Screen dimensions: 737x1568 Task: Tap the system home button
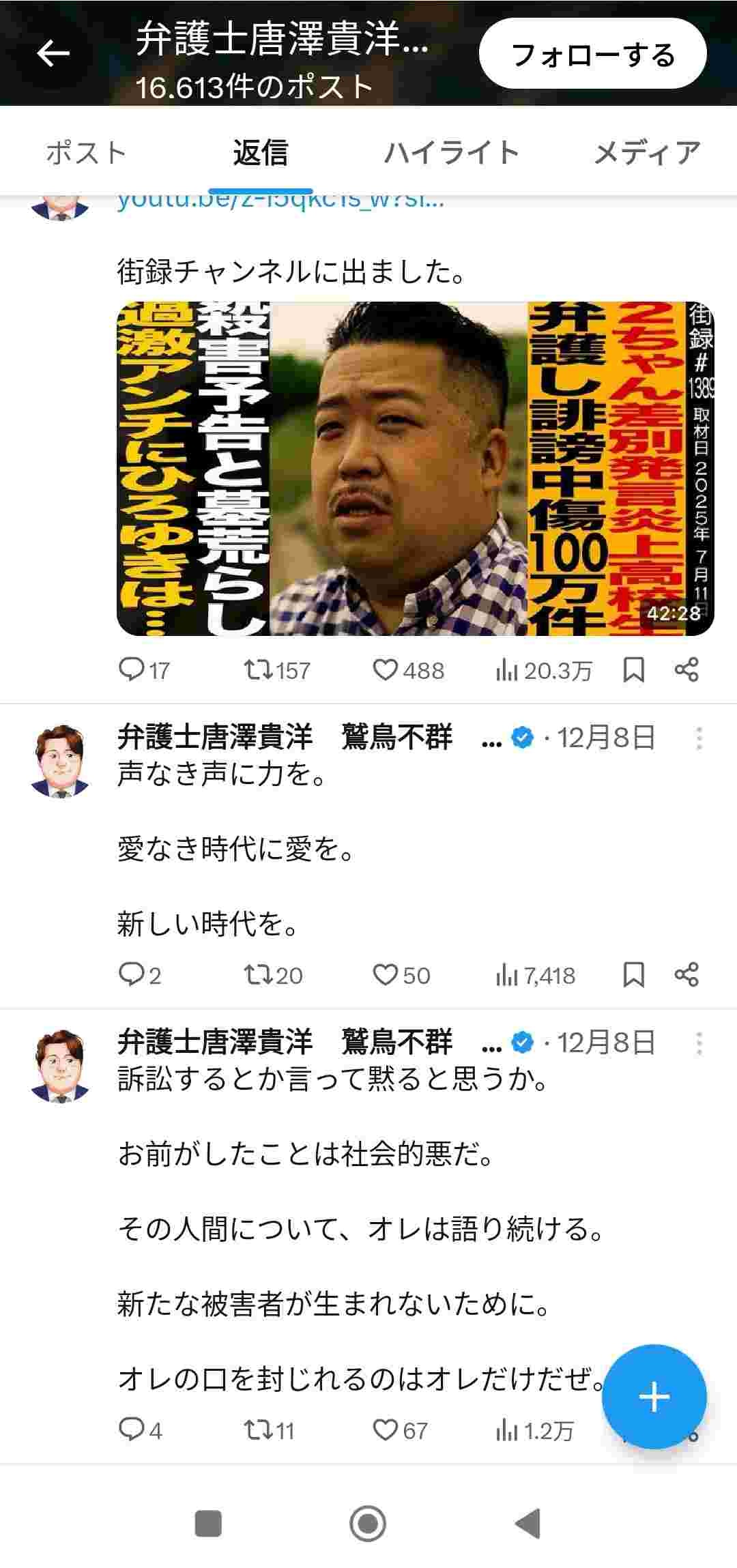(368, 1524)
